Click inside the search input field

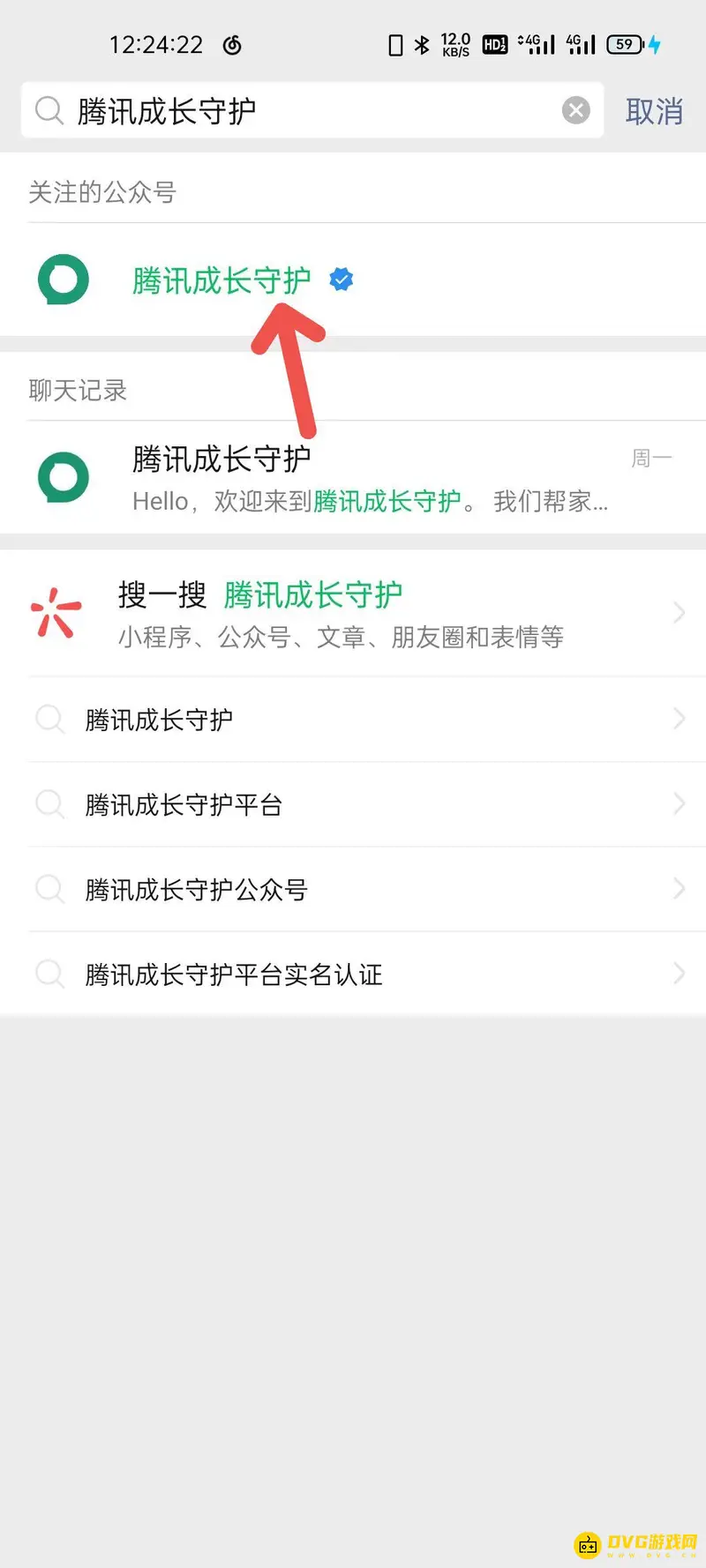[265, 110]
